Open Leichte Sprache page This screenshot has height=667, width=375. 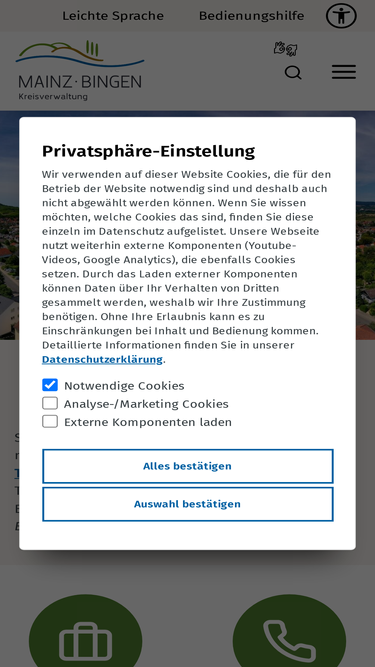click(113, 16)
